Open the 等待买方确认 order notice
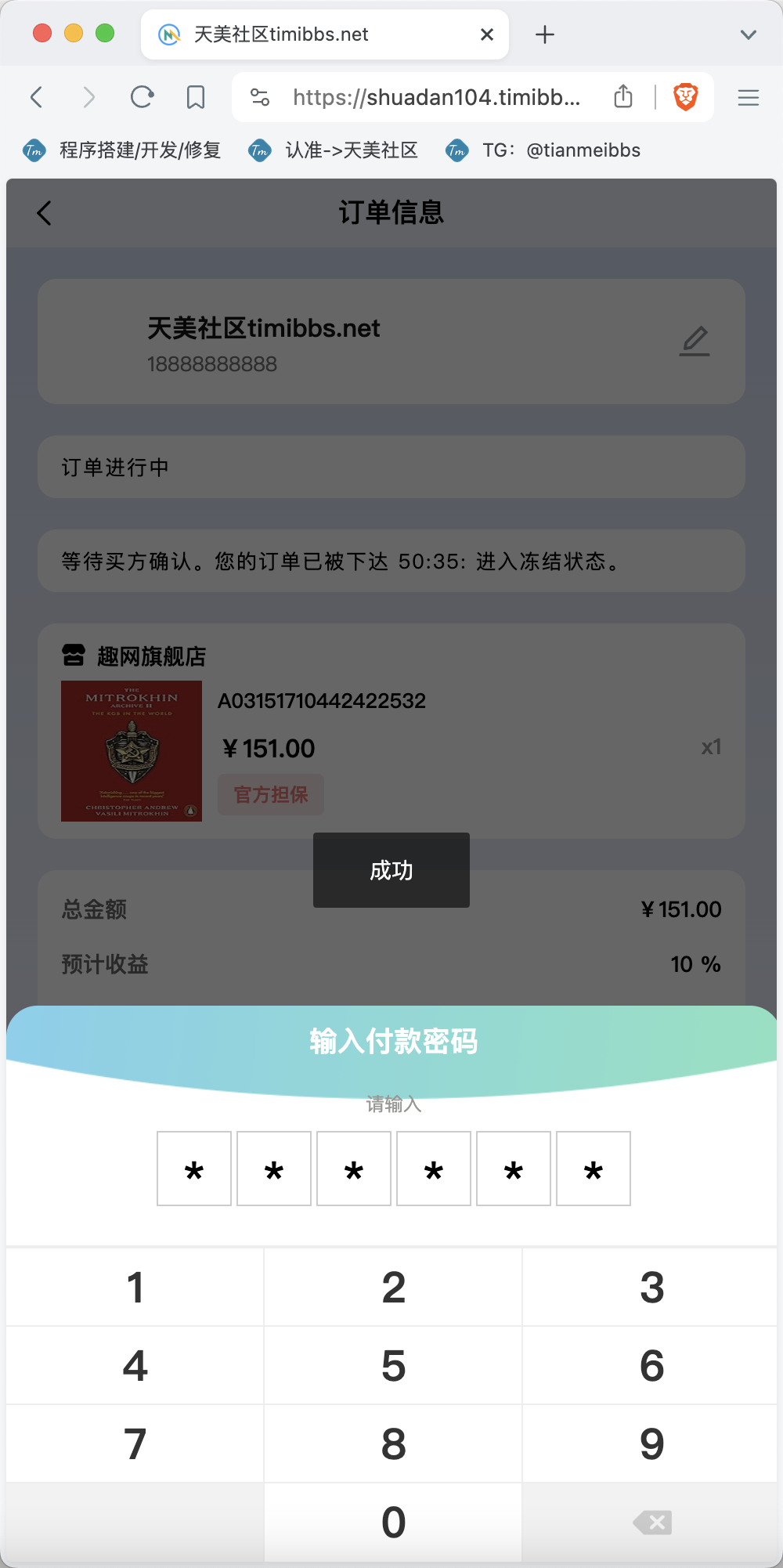The height and width of the screenshot is (1568, 783). (x=390, y=561)
